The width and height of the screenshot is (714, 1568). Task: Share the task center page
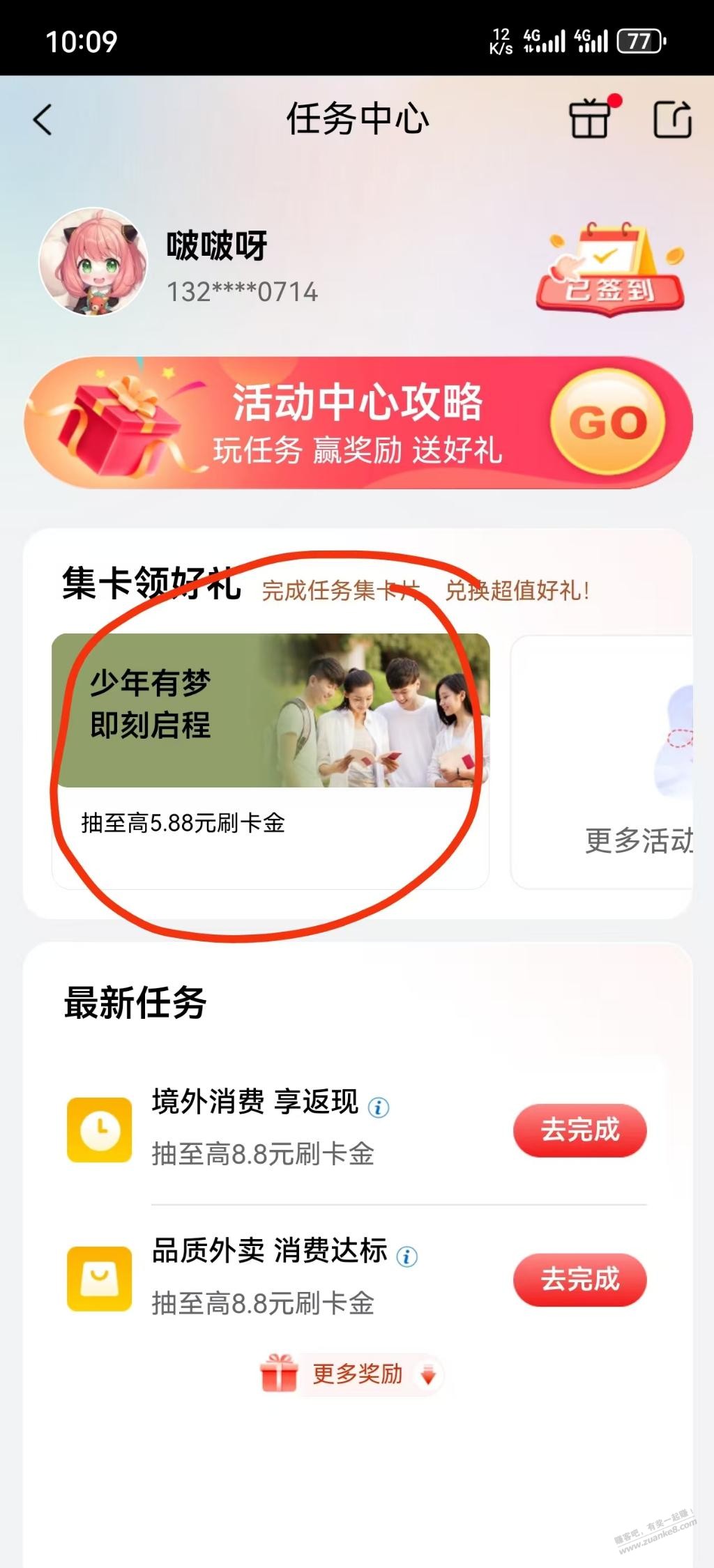[x=672, y=119]
